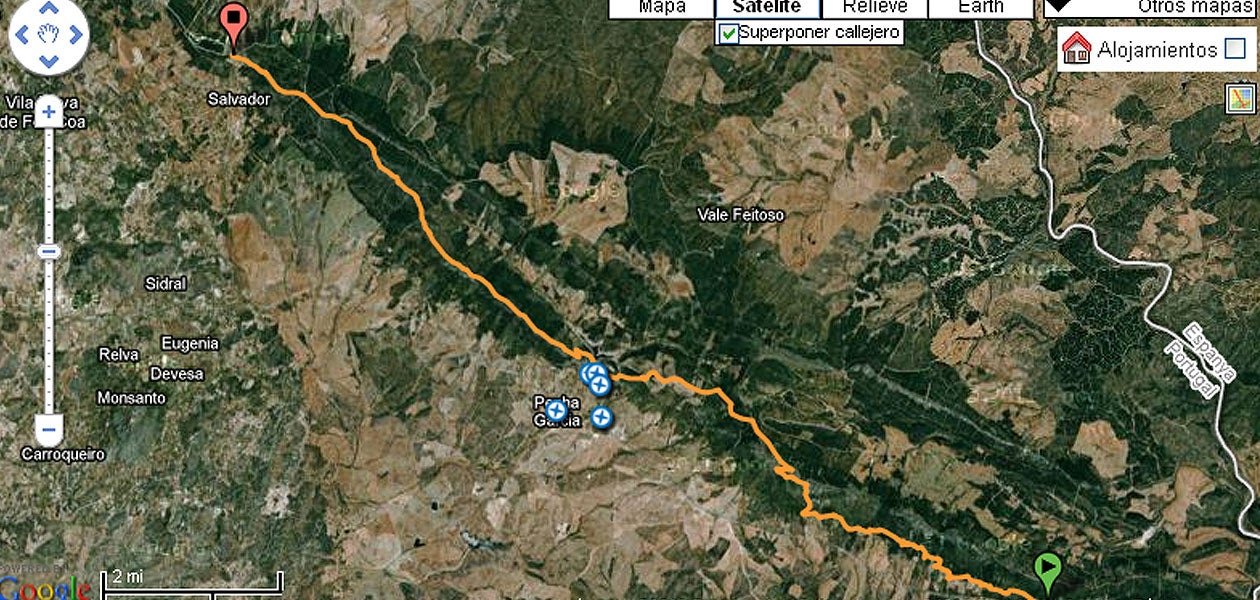This screenshot has width=1260, height=600.
Task: Select the Satélite map type
Action: point(767,8)
